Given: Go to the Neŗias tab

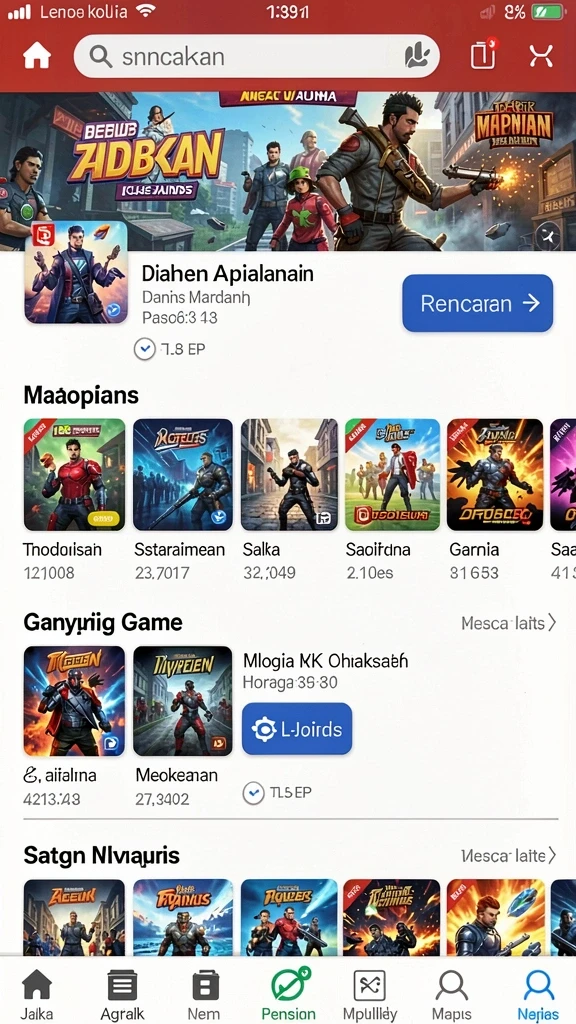Looking at the screenshot, I should pyautogui.click(x=539, y=995).
